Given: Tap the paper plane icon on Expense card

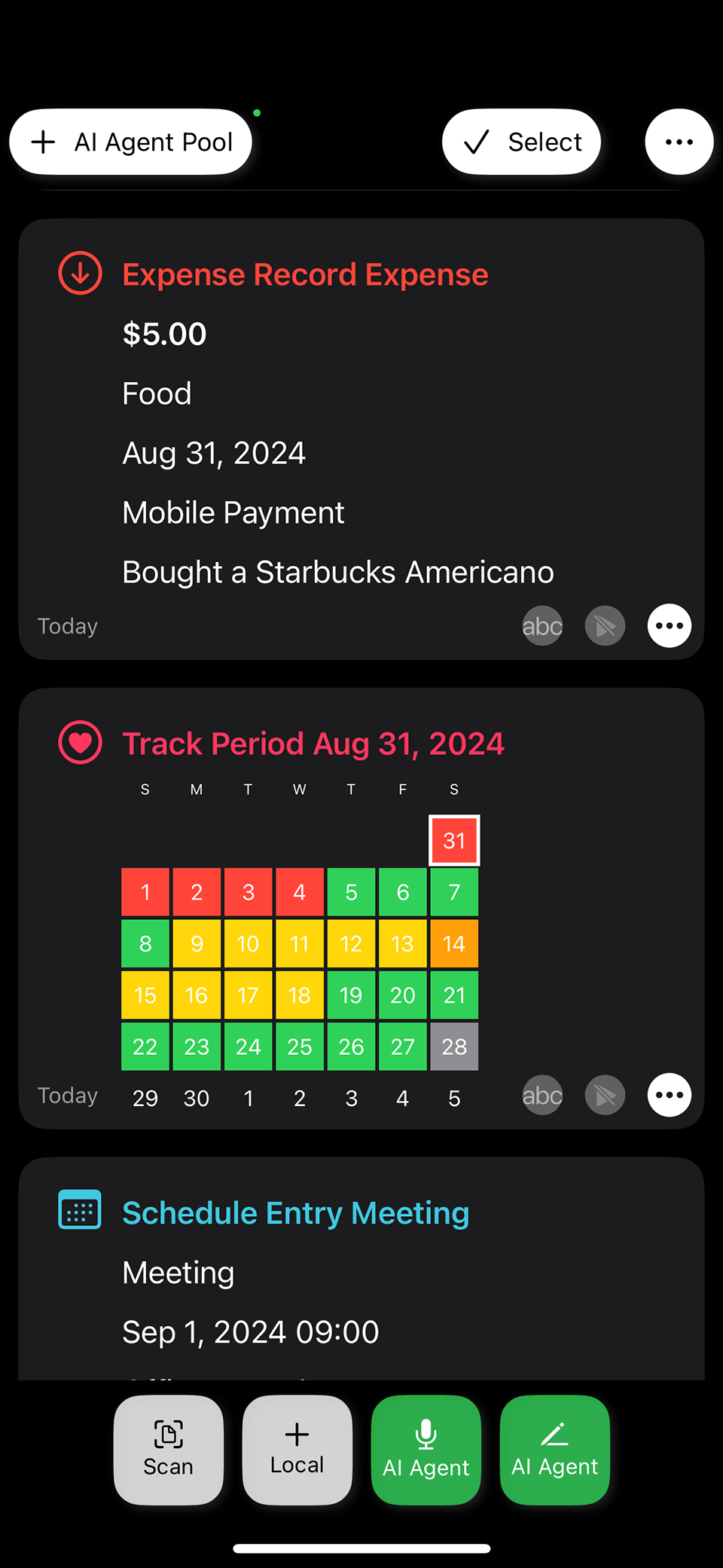Looking at the screenshot, I should tap(605, 625).
